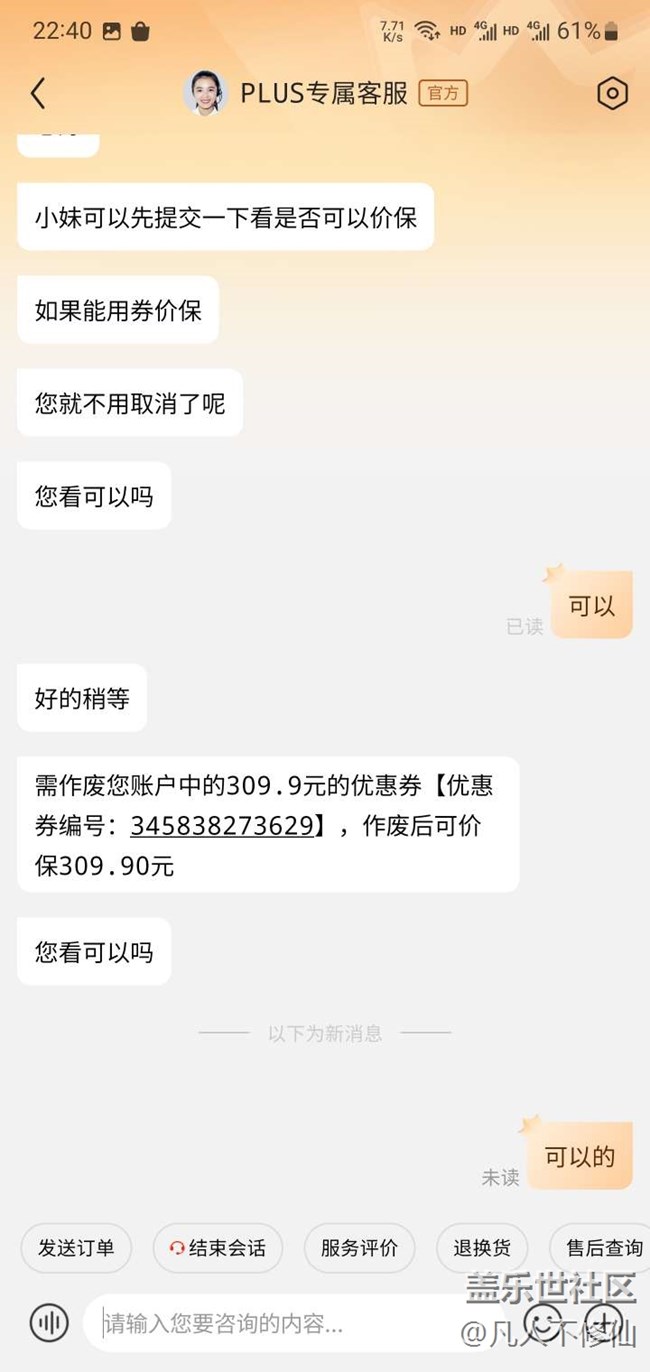The height and width of the screenshot is (1372, 650).
Task: Open 售后查询 quick action
Action: [x=603, y=1248]
